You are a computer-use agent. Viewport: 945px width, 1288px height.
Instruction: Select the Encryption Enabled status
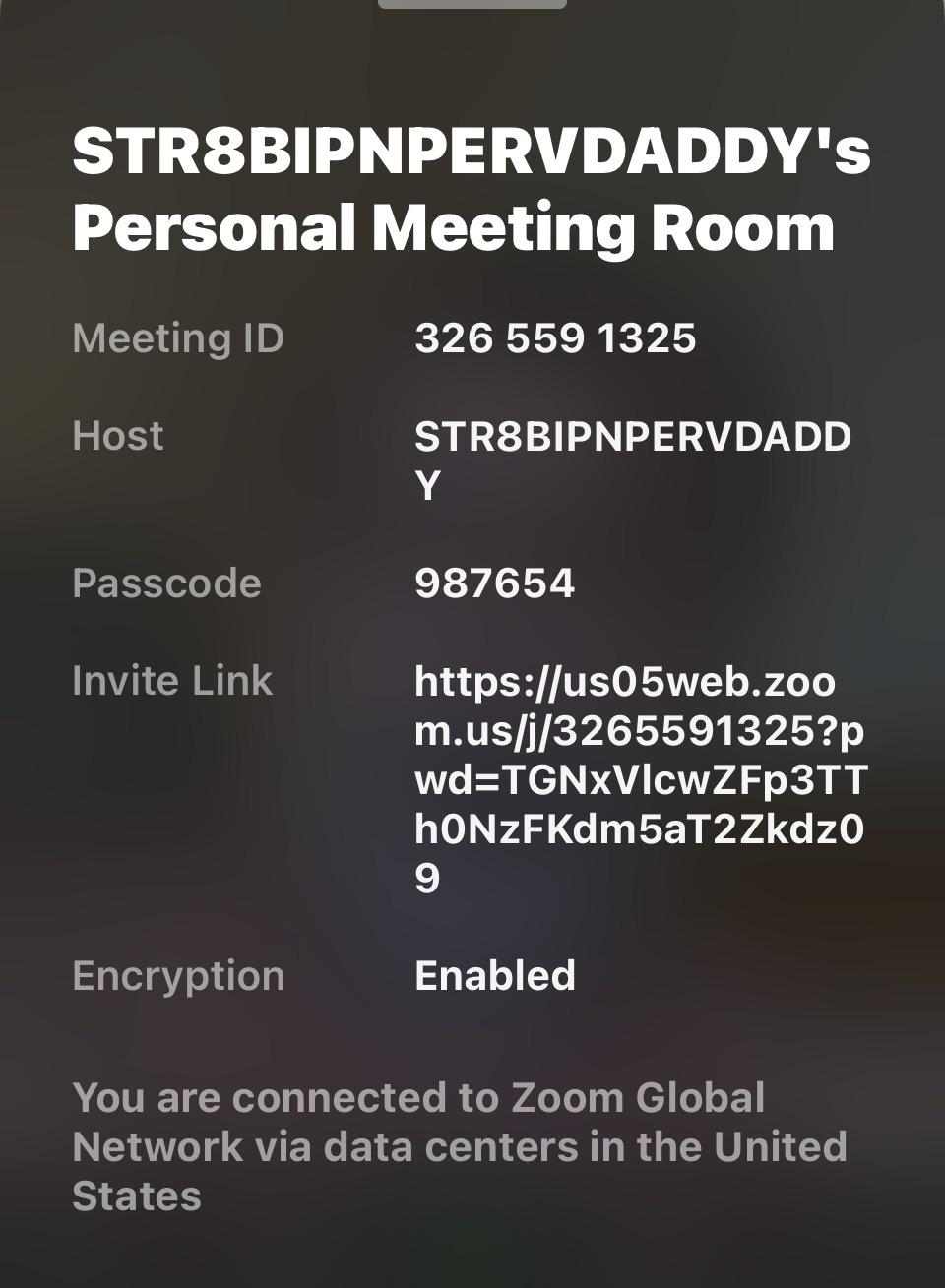495,976
